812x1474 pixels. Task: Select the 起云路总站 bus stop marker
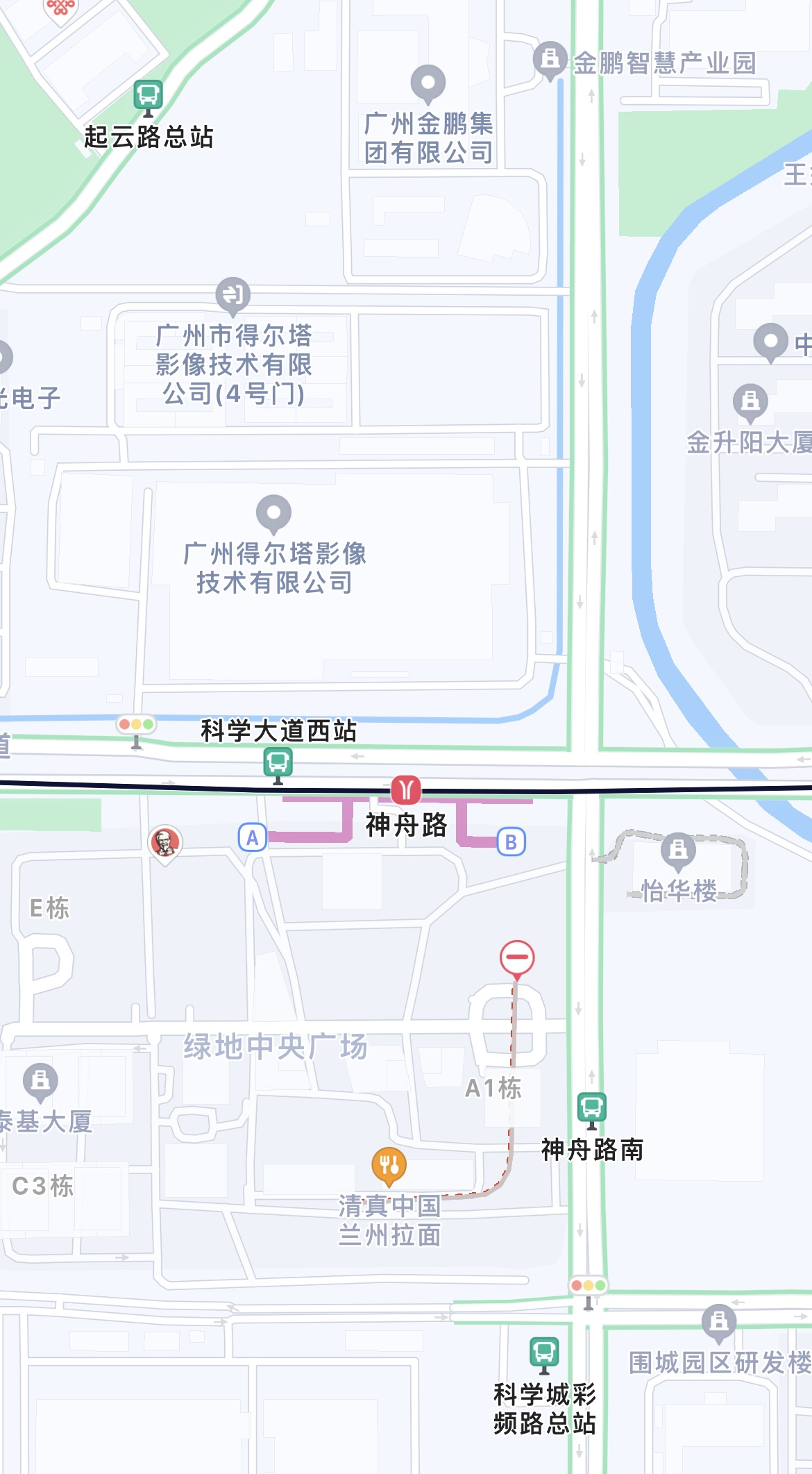pos(148,95)
